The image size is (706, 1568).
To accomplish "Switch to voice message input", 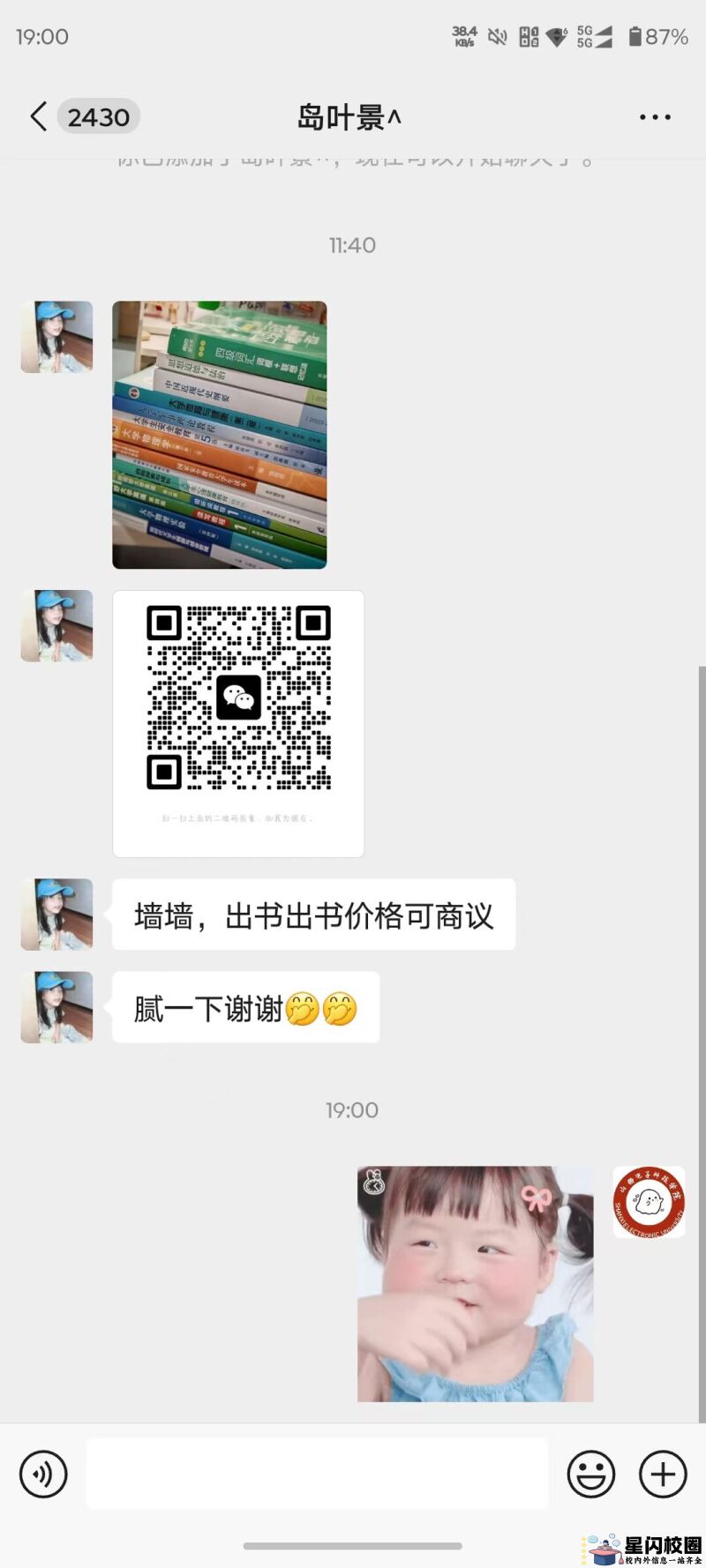I will tap(43, 1474).
